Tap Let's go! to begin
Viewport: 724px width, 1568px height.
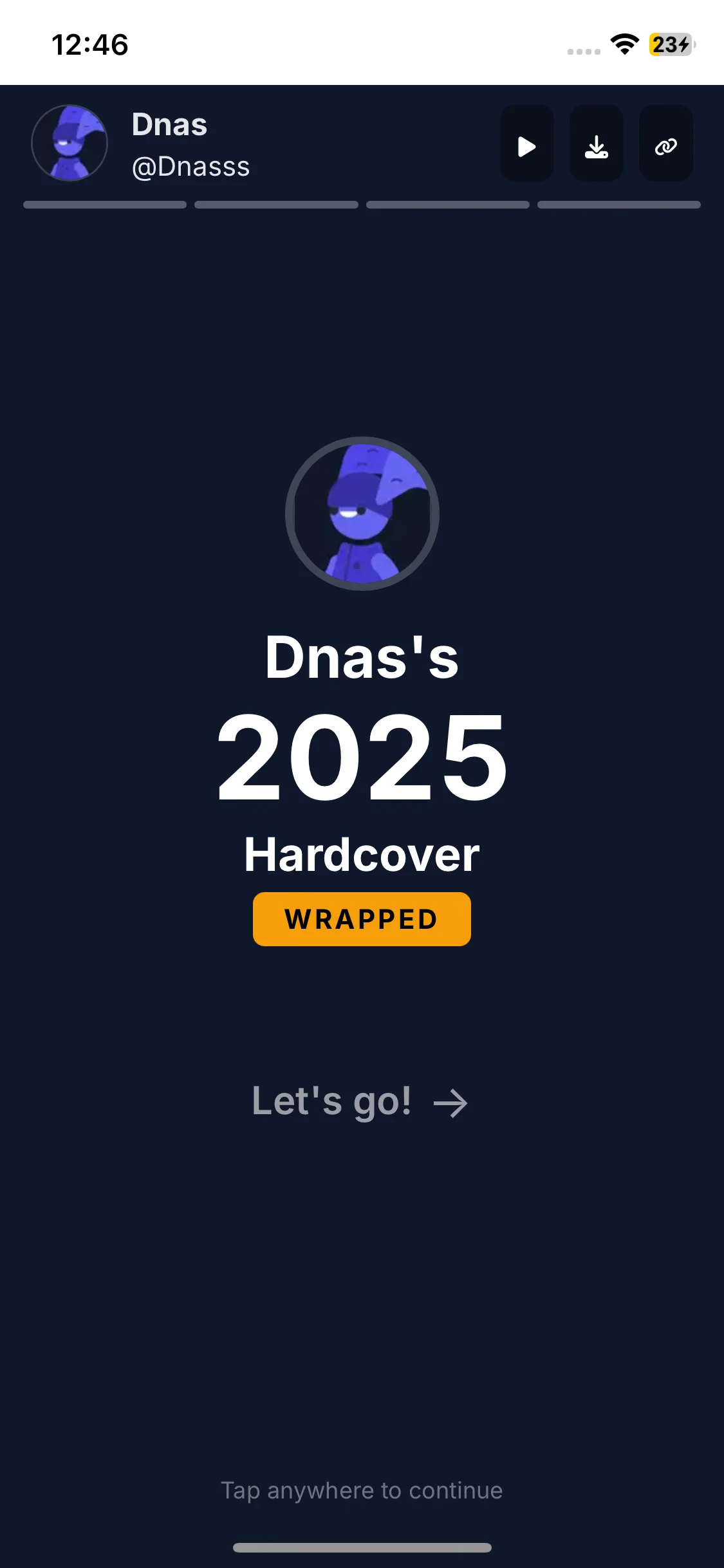click(x=360, y=1101)
